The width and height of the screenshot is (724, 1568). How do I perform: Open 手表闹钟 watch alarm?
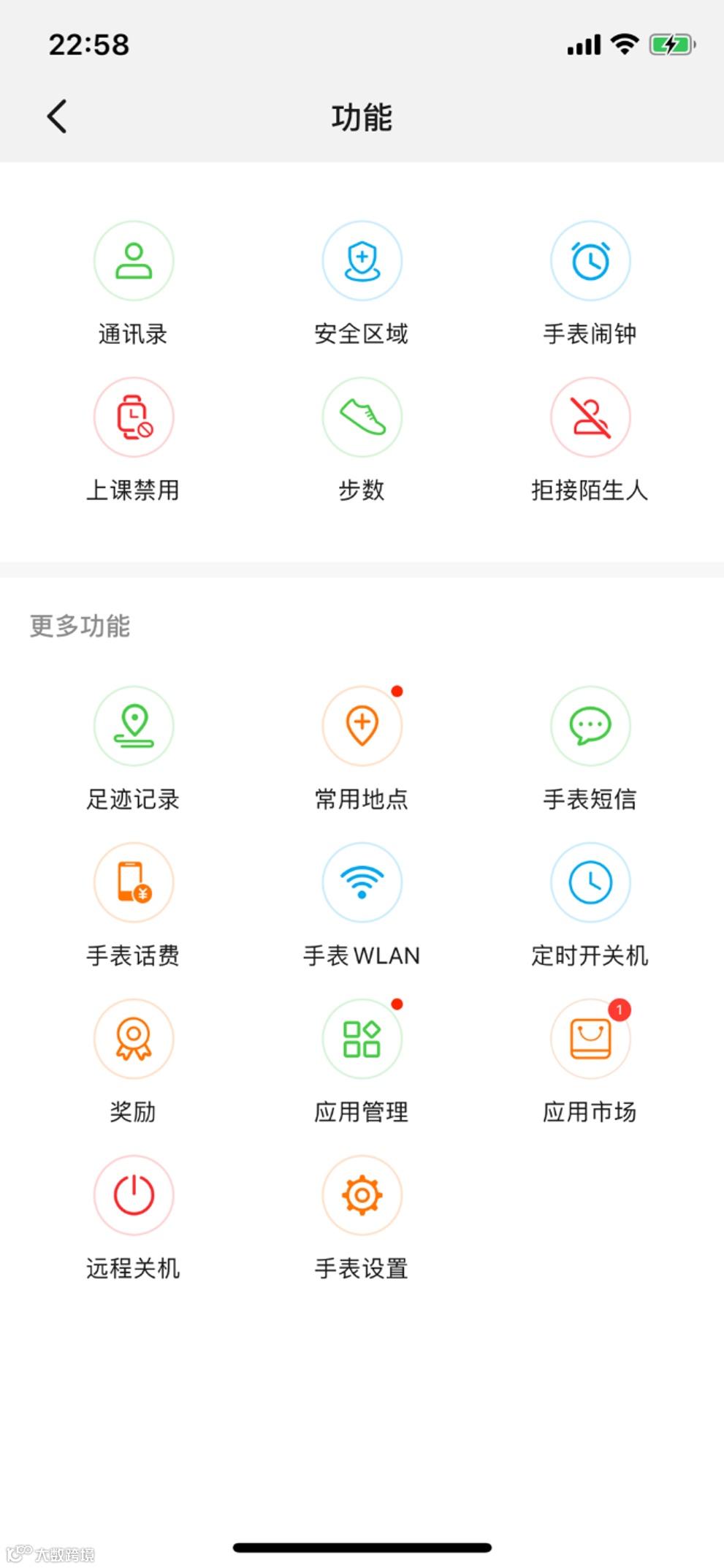[x=590, y=262]
